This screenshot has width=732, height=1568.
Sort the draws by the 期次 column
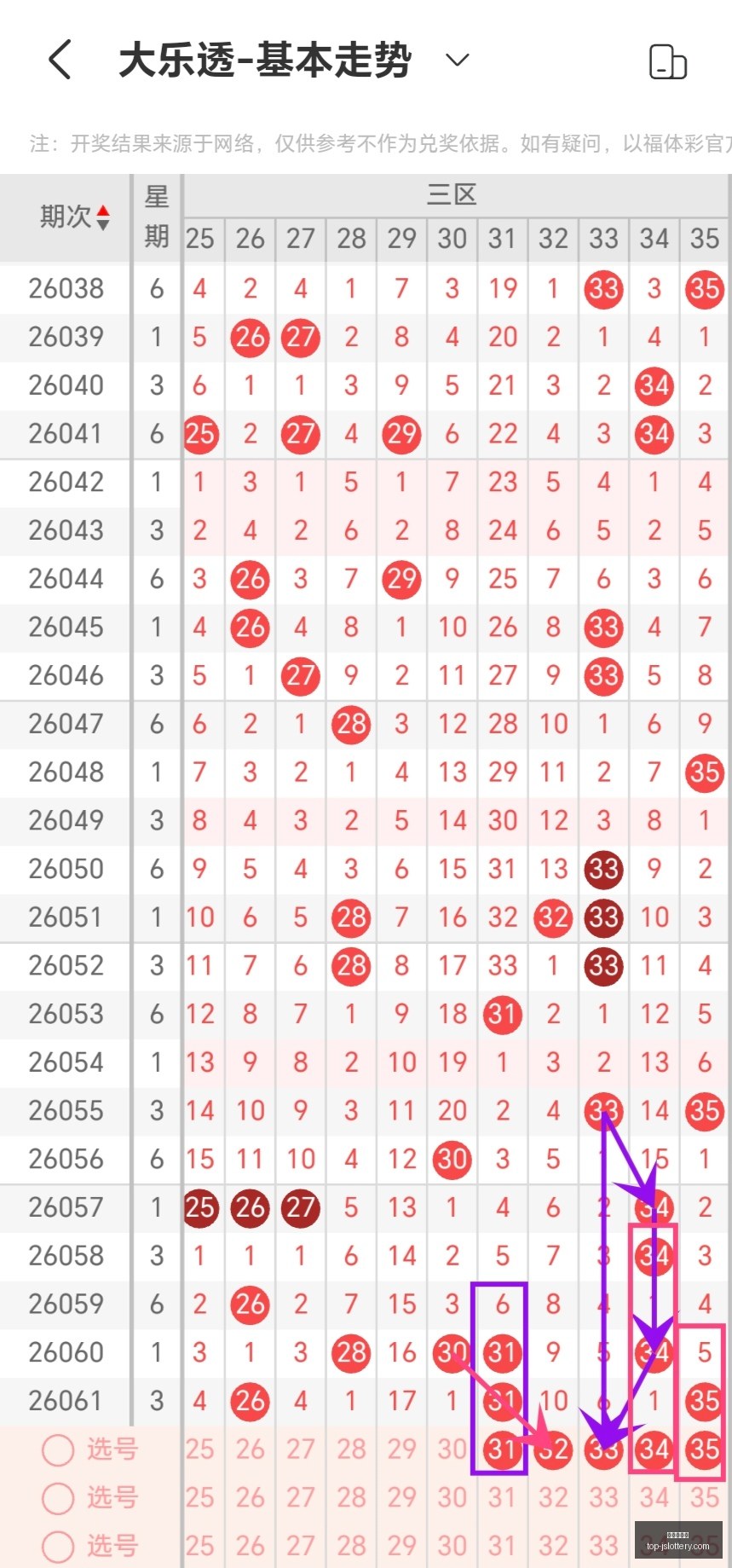click(x=76, y=217)
